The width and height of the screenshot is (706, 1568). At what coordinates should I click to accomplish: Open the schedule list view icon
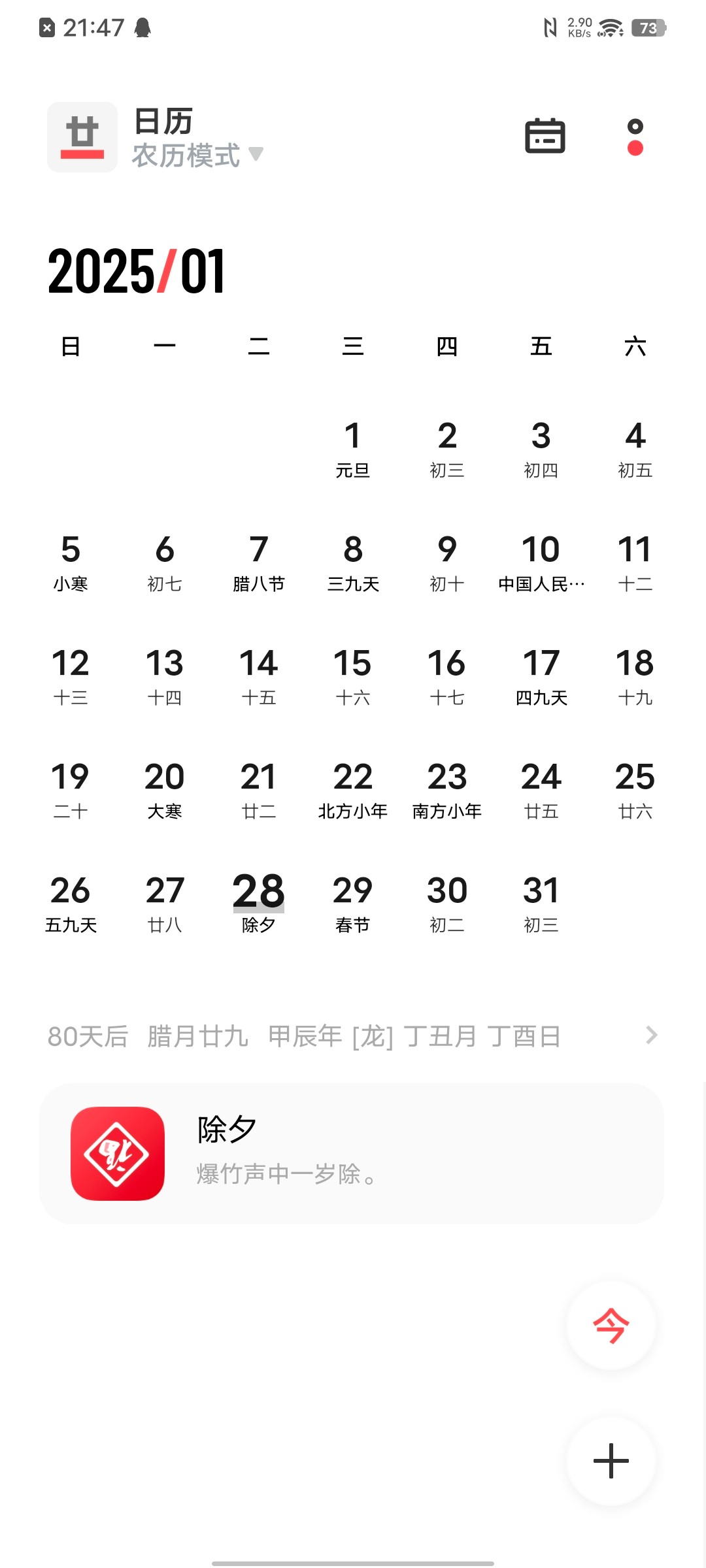pos(545,137)
